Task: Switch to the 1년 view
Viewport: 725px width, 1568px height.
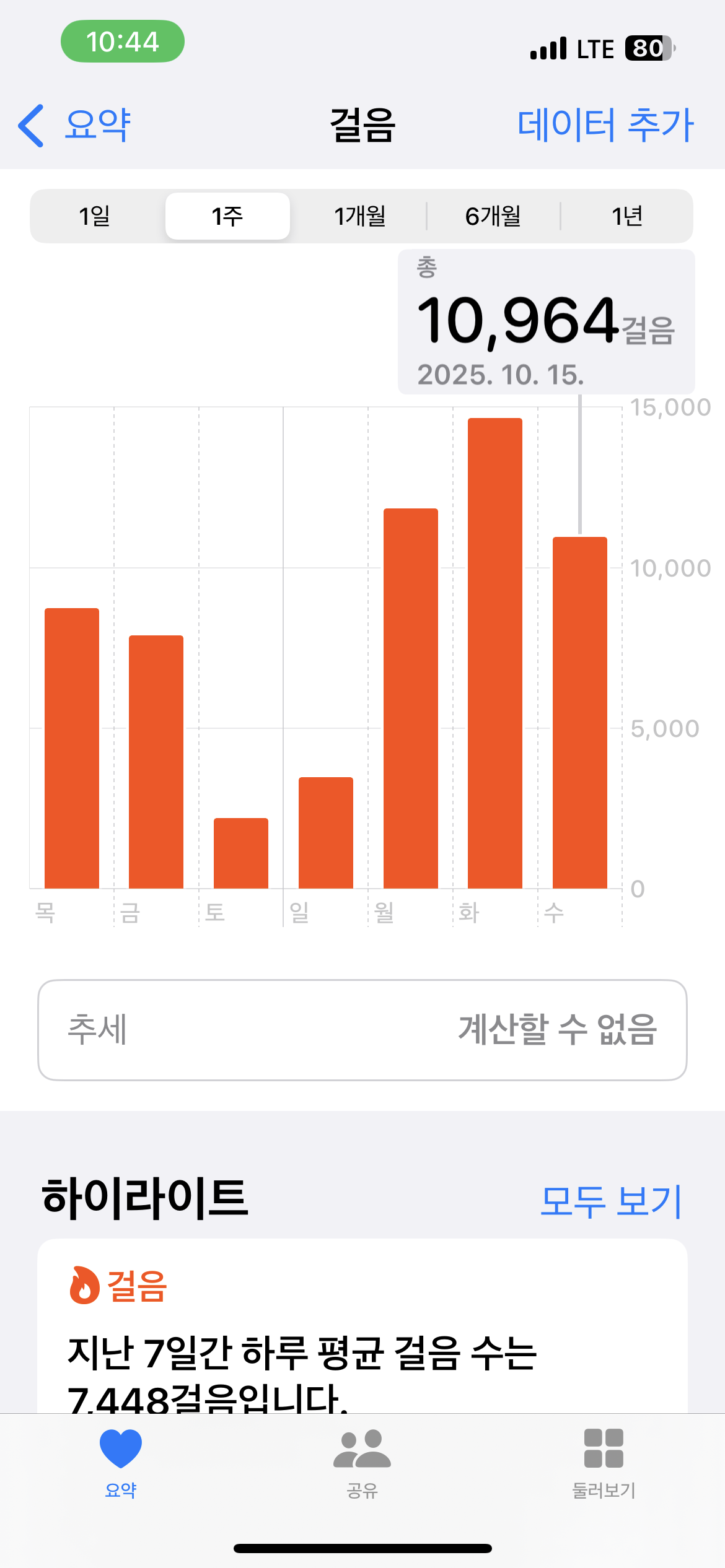Action: click(x=626, y=216)
